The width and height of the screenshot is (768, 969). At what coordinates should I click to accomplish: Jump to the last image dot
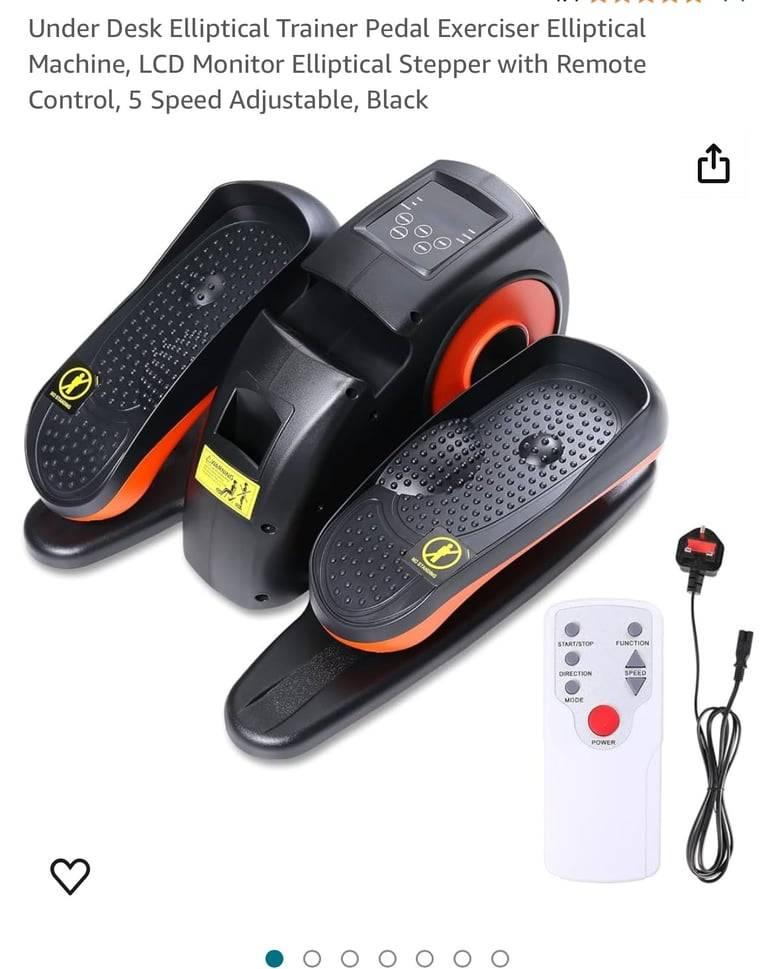point(500,958)
